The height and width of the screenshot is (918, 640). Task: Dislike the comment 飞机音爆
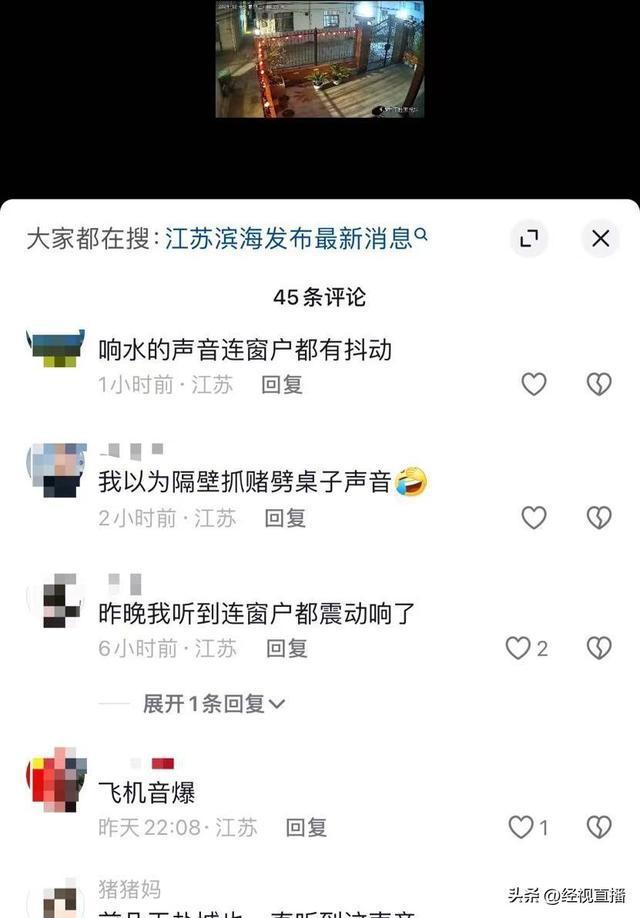click(598, 827)
